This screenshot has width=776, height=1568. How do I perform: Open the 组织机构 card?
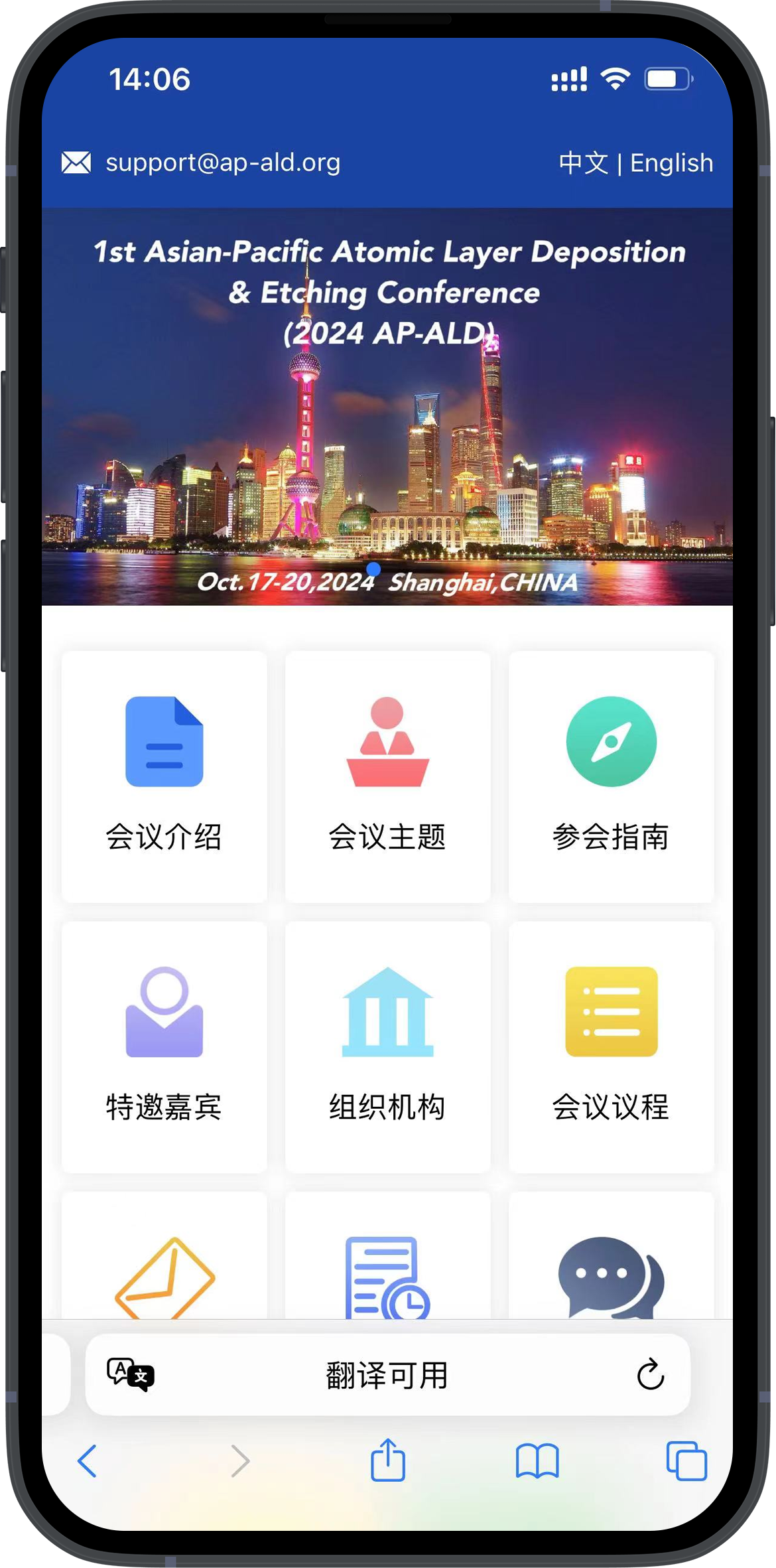(387, 1046)
